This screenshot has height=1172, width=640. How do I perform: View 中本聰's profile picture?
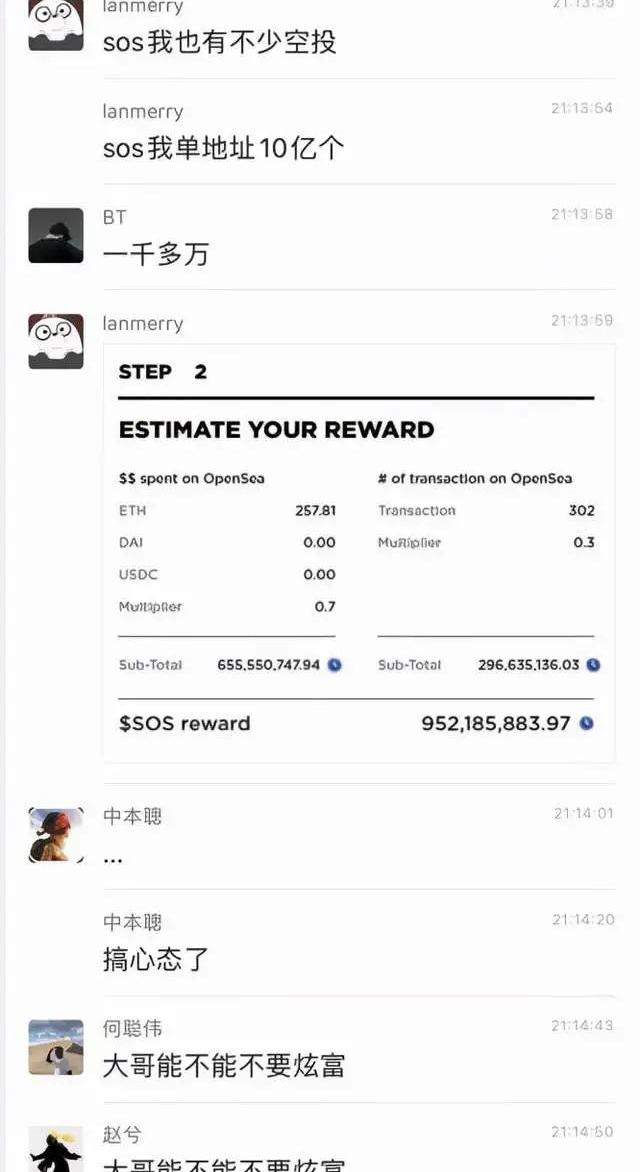pos(56,835)
